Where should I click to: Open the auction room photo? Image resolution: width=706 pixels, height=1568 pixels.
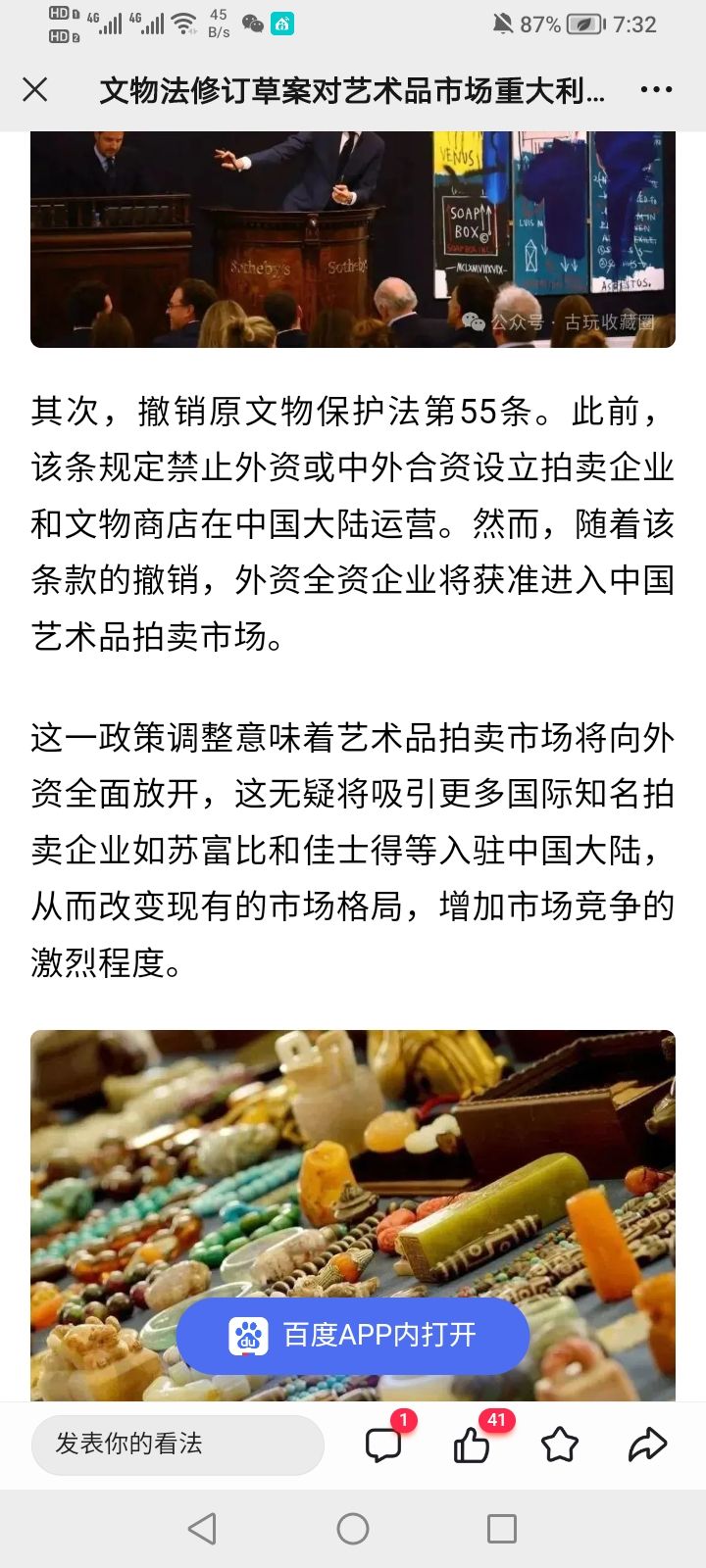353,240
